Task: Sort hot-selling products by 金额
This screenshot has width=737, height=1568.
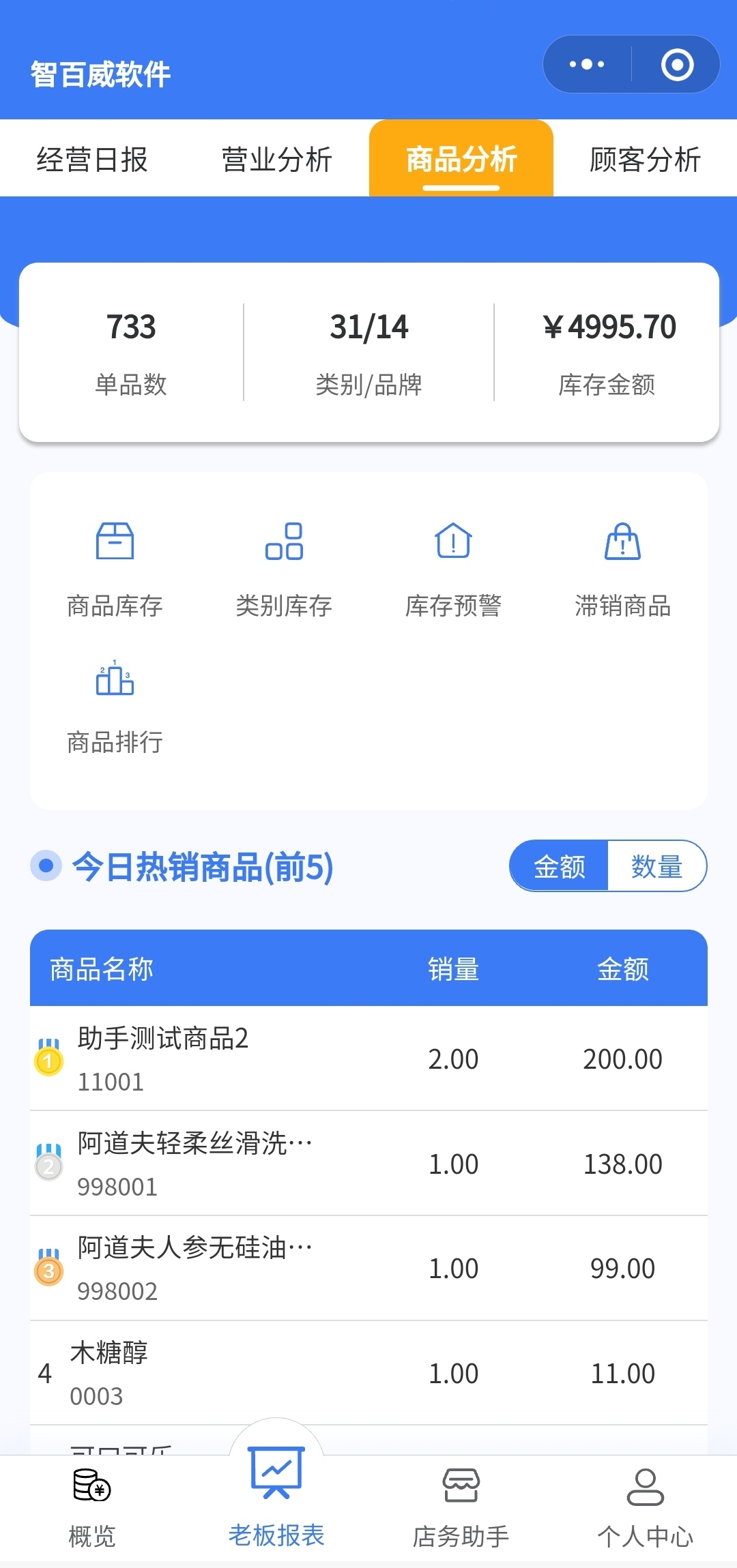Action: [x=560, y=866]
